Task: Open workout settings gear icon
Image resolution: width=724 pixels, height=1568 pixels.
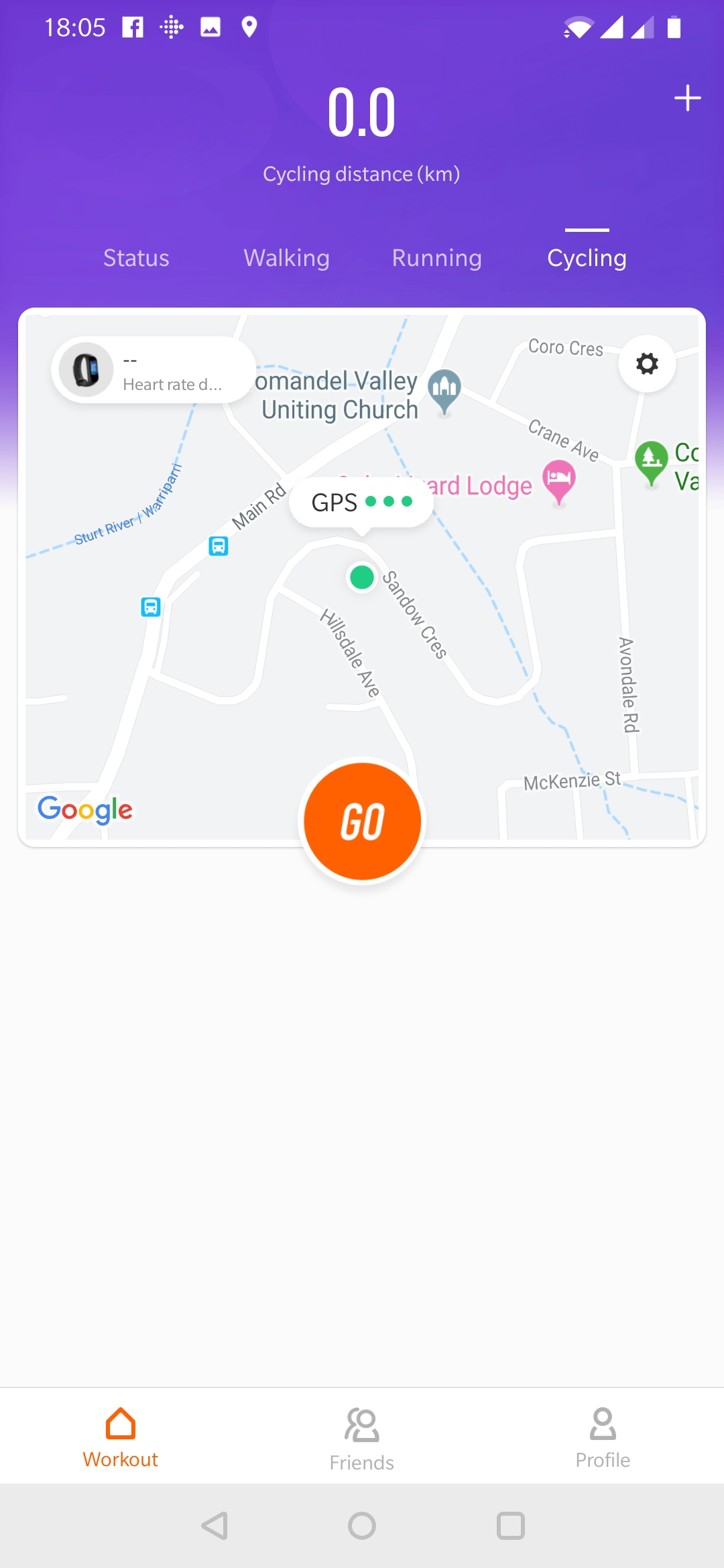Action: click(x=647, y=364)
